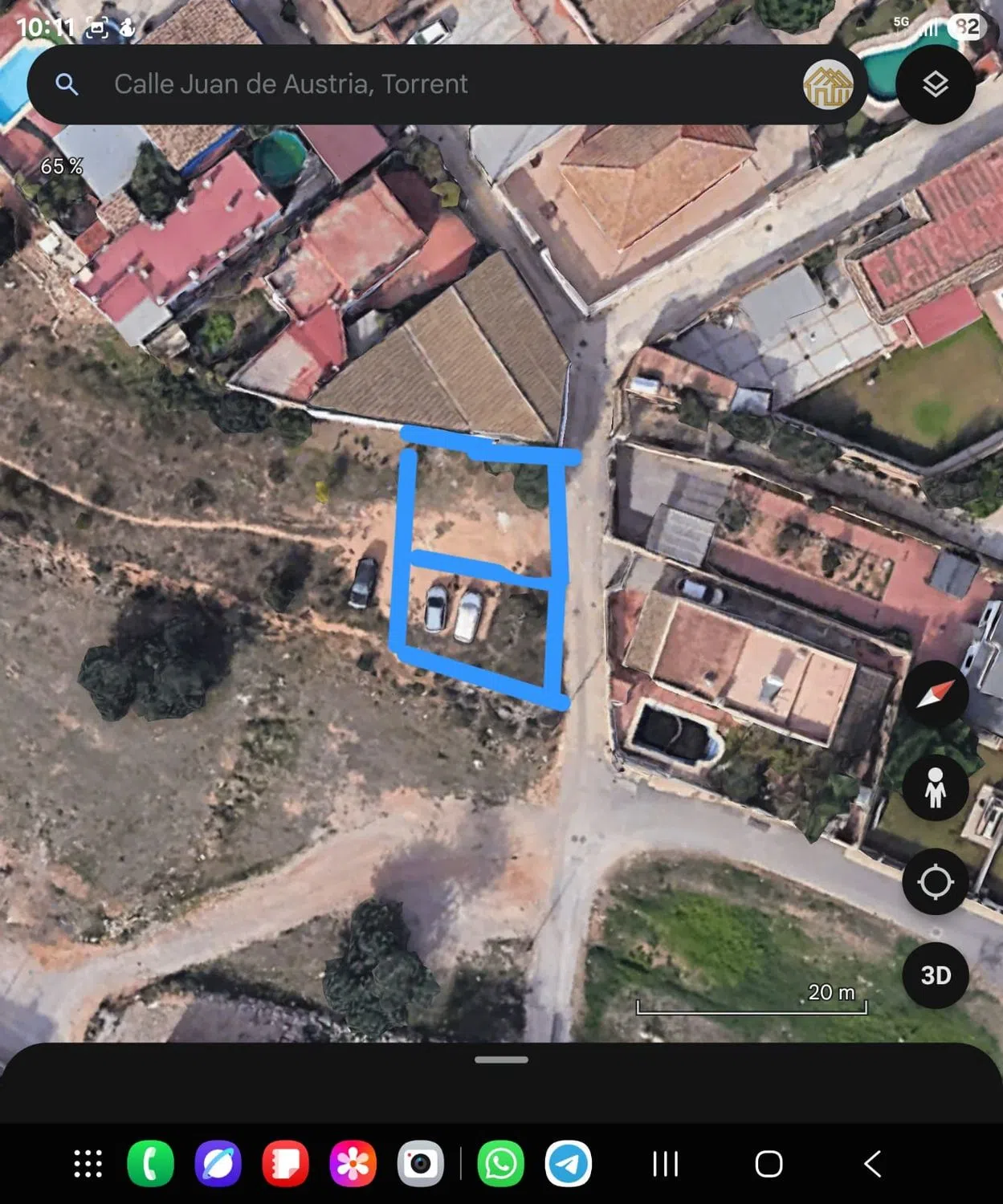Screen dimensions: 1003x1204
Task: Switch the map to 3D view
Action: (935, 975)
